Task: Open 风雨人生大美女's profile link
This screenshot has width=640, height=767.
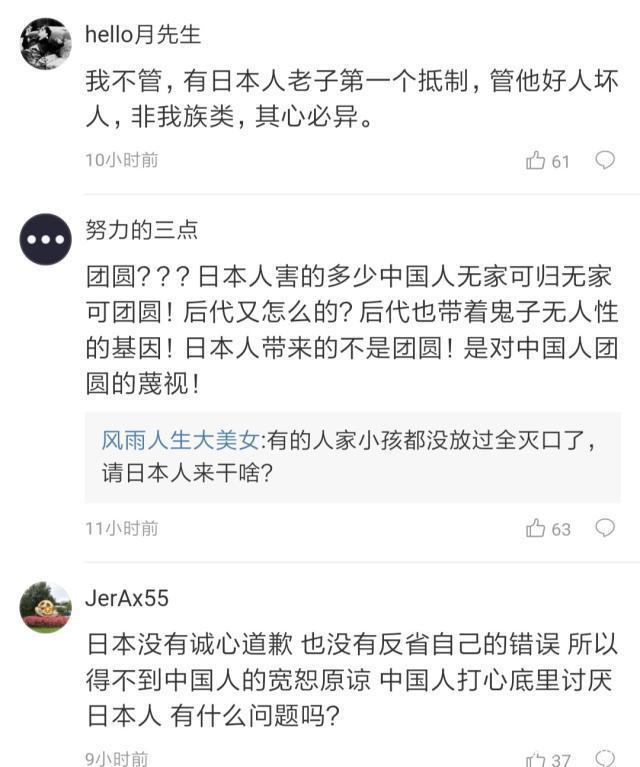Action: coord(180,440)
